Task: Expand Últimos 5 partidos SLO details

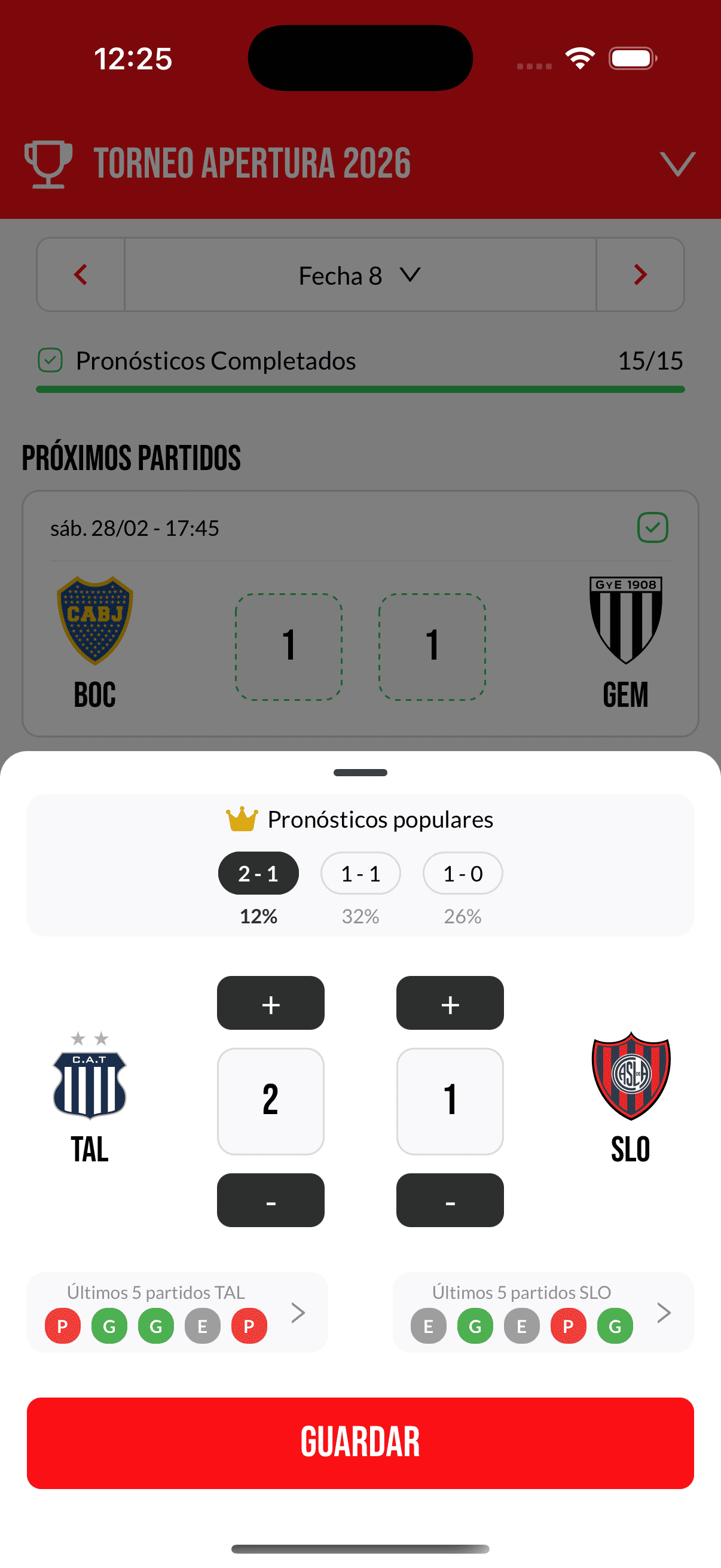Action: pos(663,1313)
